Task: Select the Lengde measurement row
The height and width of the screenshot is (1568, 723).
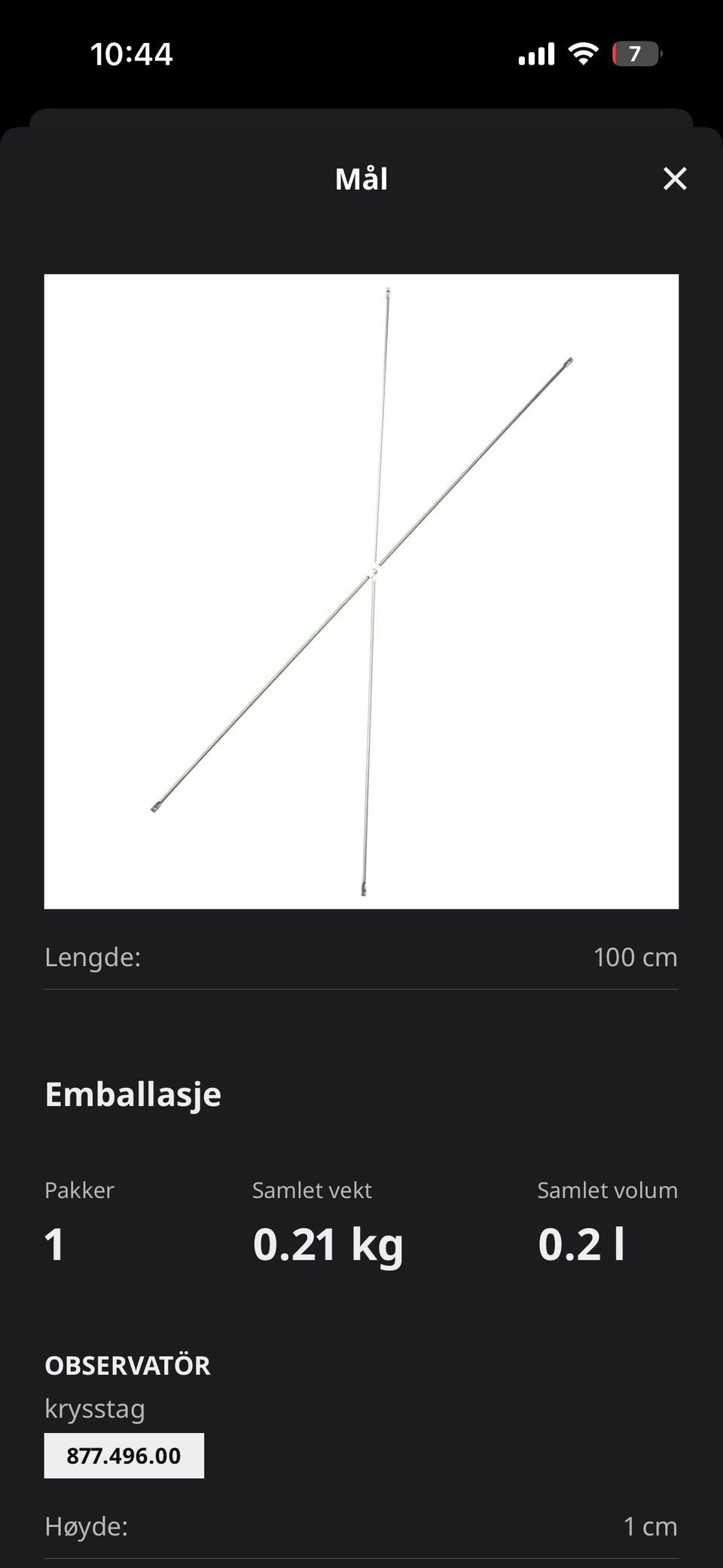Action: click(x=361, y=957)
